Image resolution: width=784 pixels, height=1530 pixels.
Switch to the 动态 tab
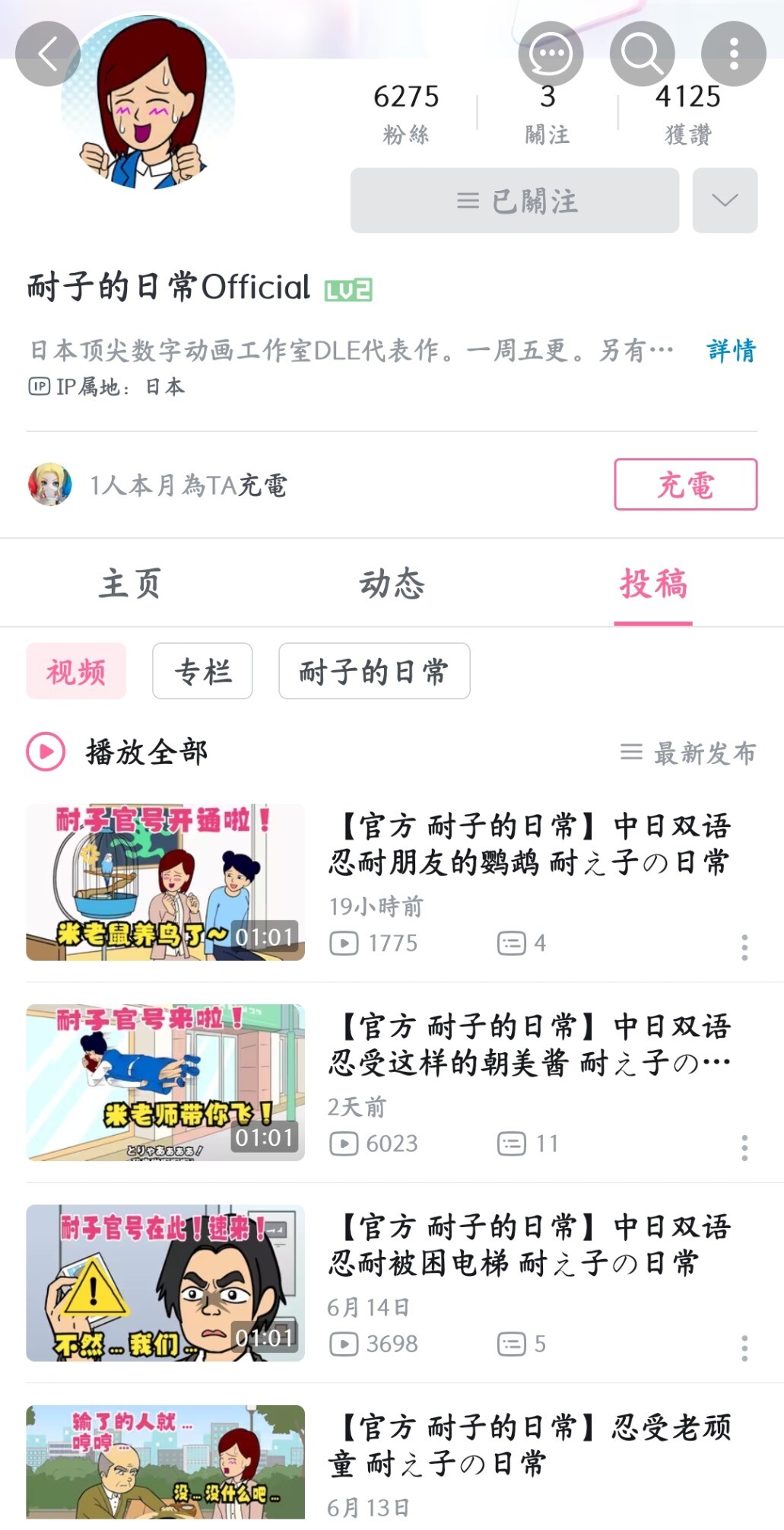[x=392, y=584]
